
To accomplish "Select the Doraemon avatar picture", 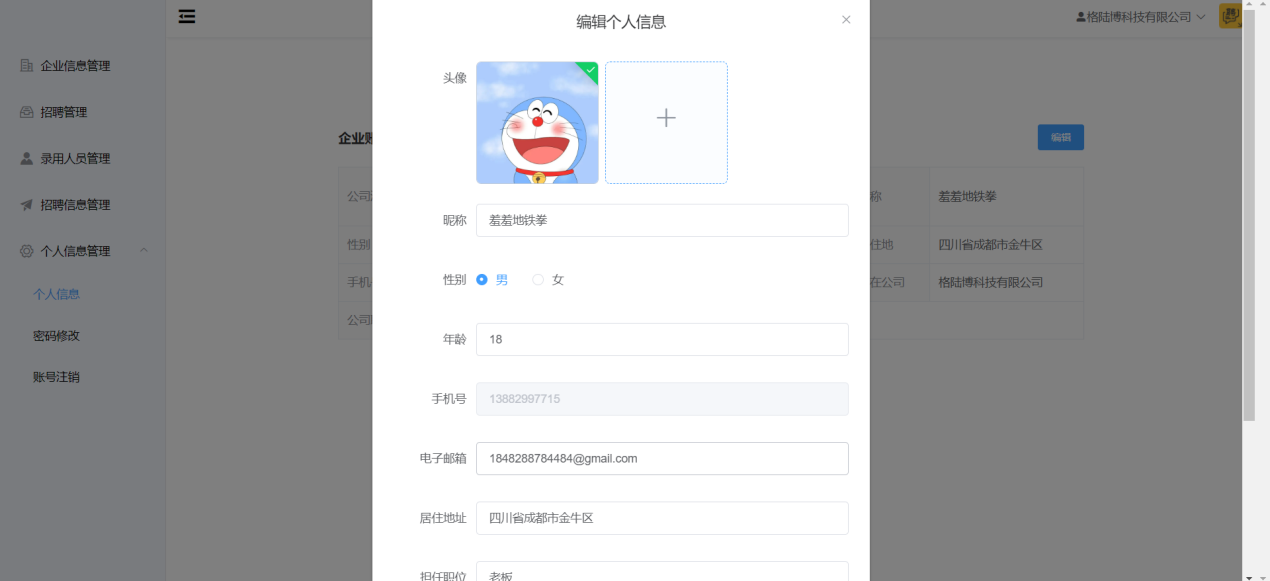I will pos(537,122).
